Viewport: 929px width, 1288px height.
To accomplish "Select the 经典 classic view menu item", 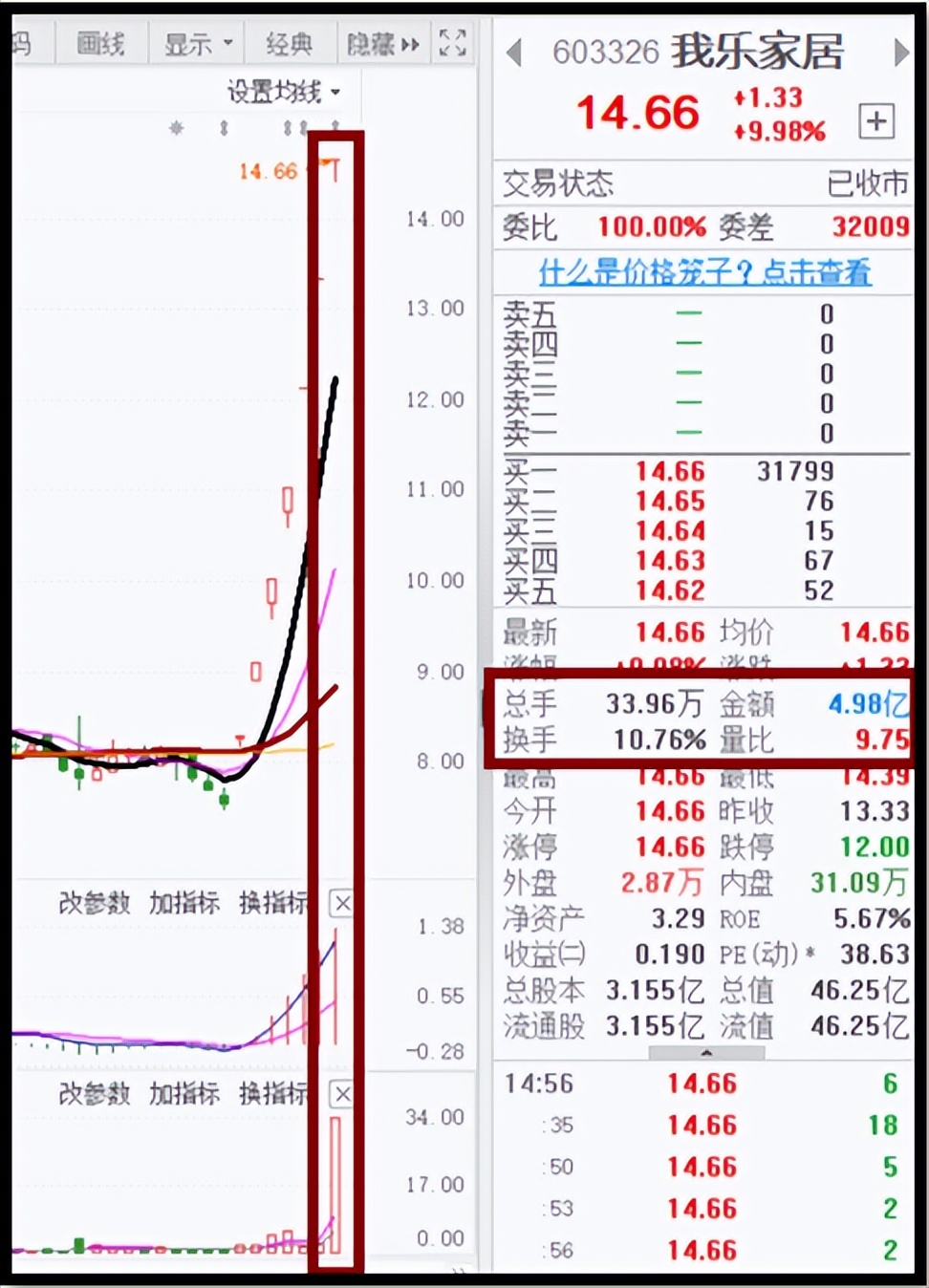I will point(290,43).
